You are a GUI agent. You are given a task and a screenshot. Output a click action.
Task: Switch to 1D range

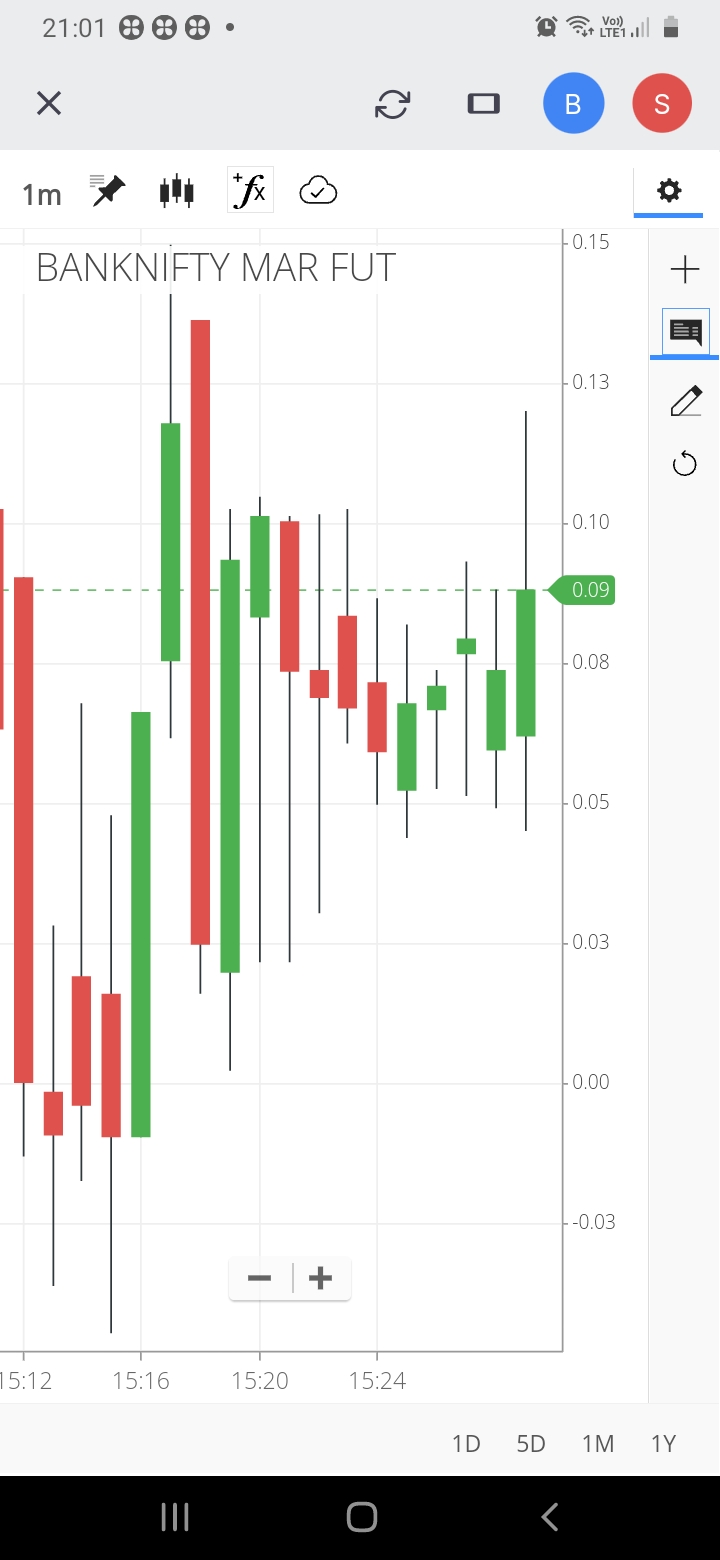click(x=466, y=1443)
